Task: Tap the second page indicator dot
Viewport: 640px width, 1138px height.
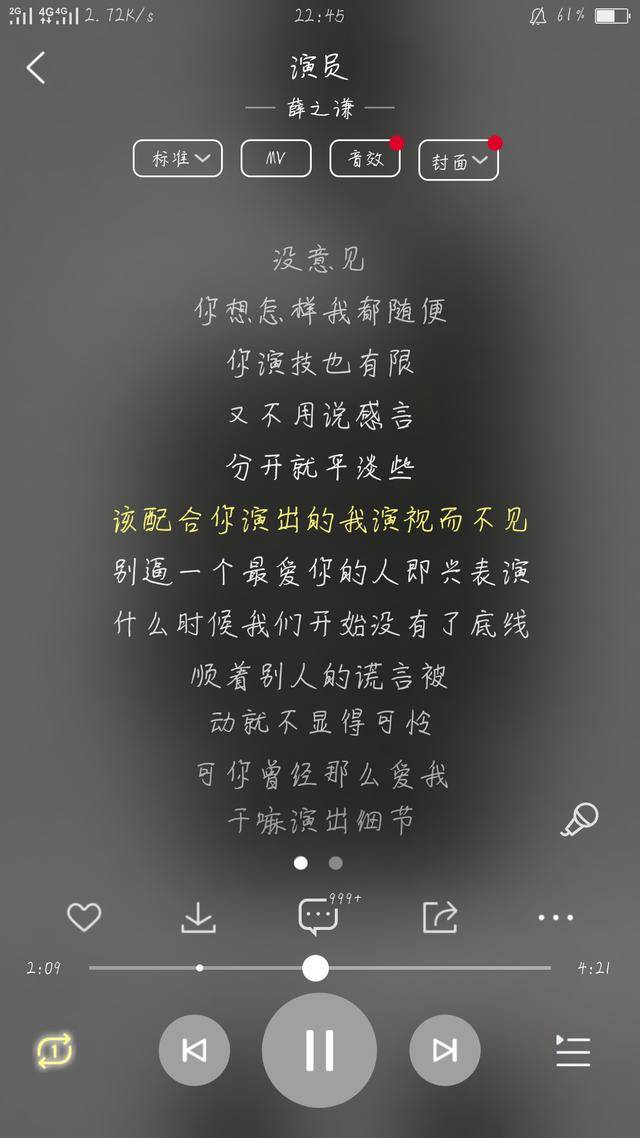Action: tap(336, 863)
